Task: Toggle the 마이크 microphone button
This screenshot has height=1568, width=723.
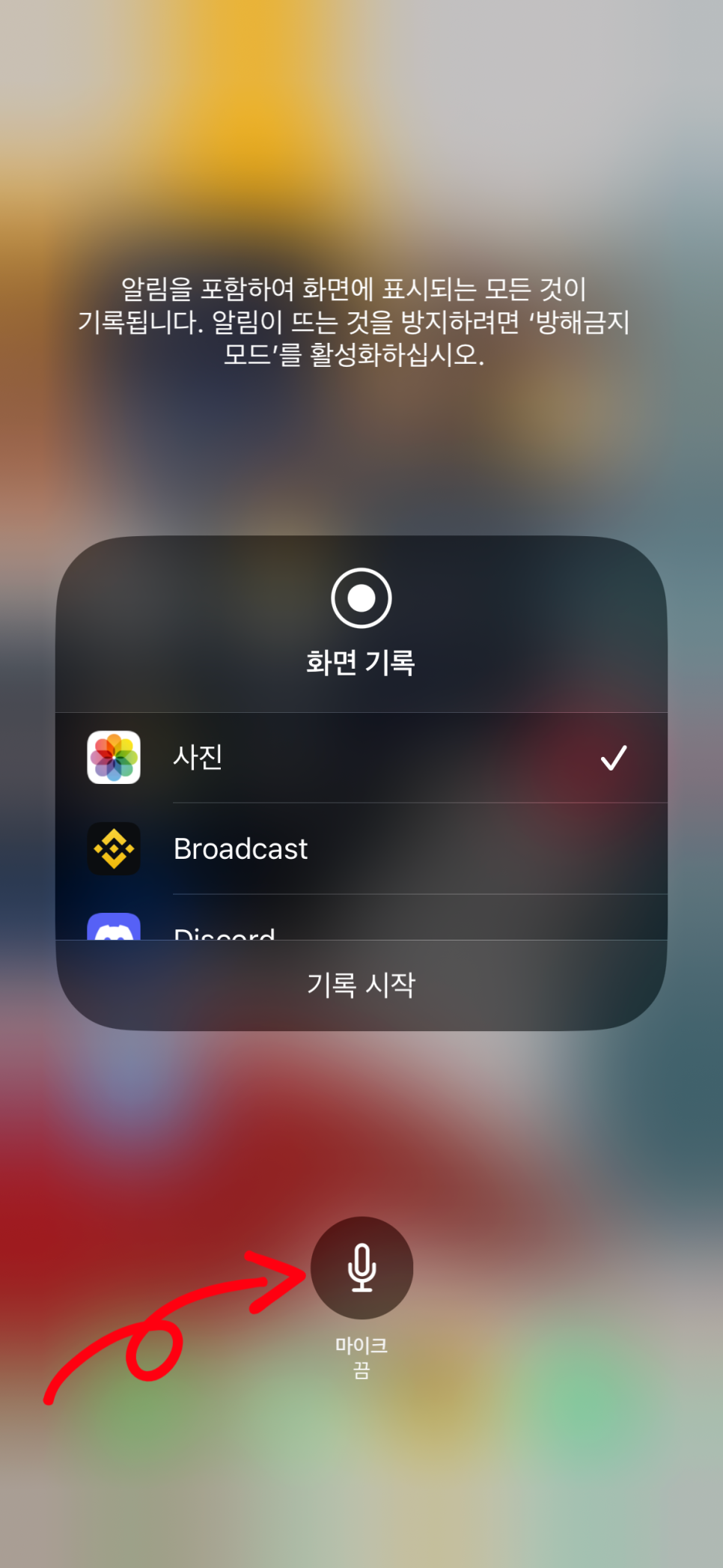Action: click(x=361, y=1268)
